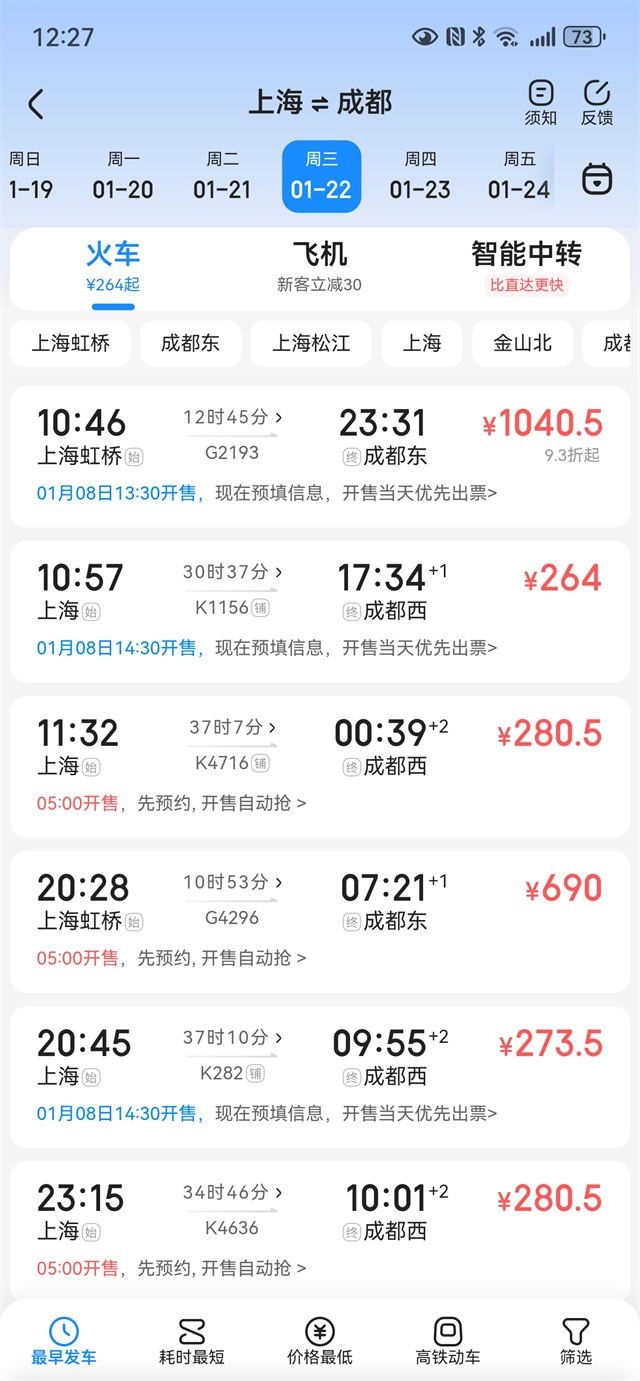Screen dimensions: 640x1381
Task: Sort by 价格最低
Action: tap(320, 1341)
